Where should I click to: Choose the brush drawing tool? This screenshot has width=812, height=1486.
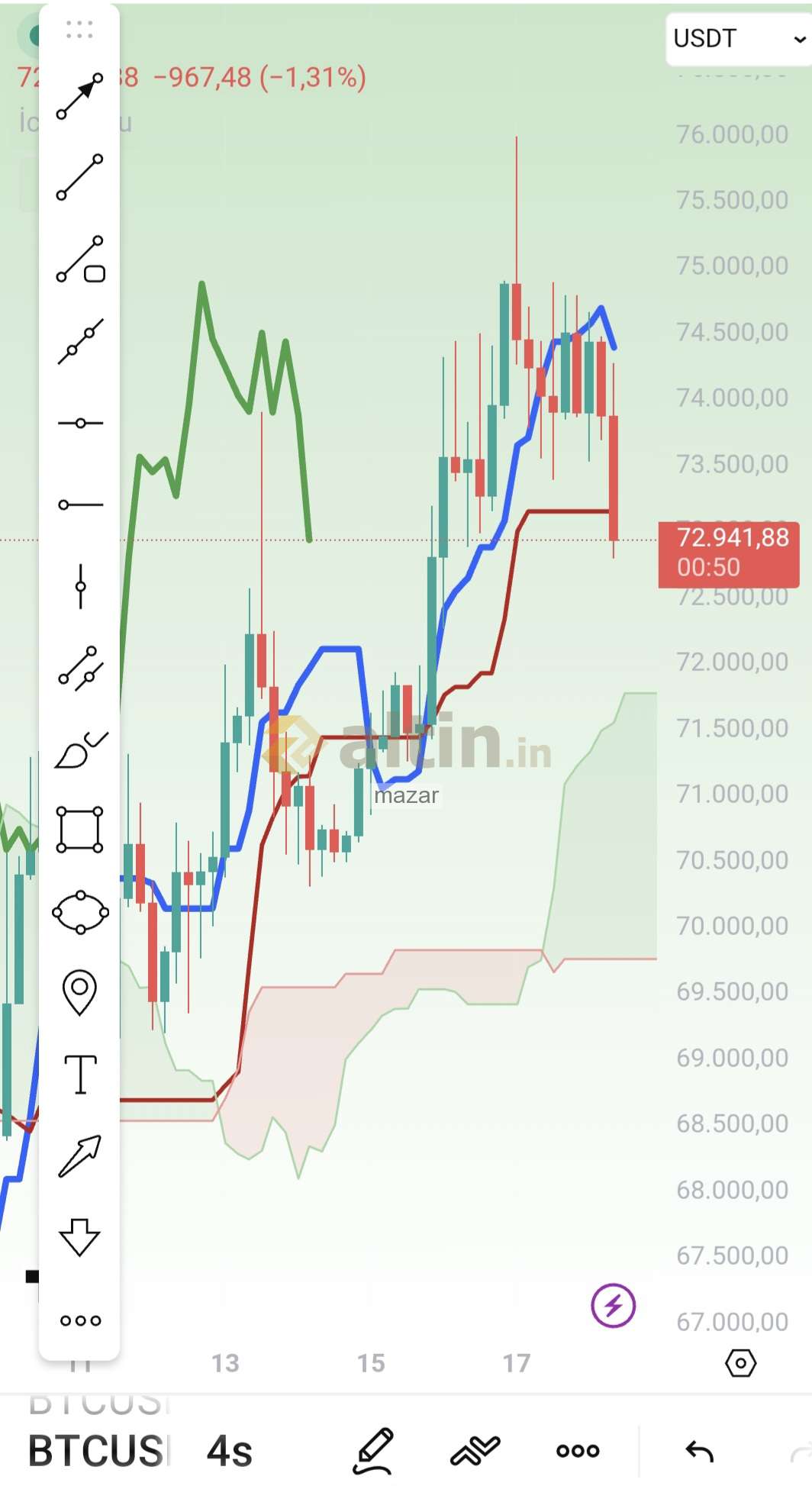pos(79,750)
